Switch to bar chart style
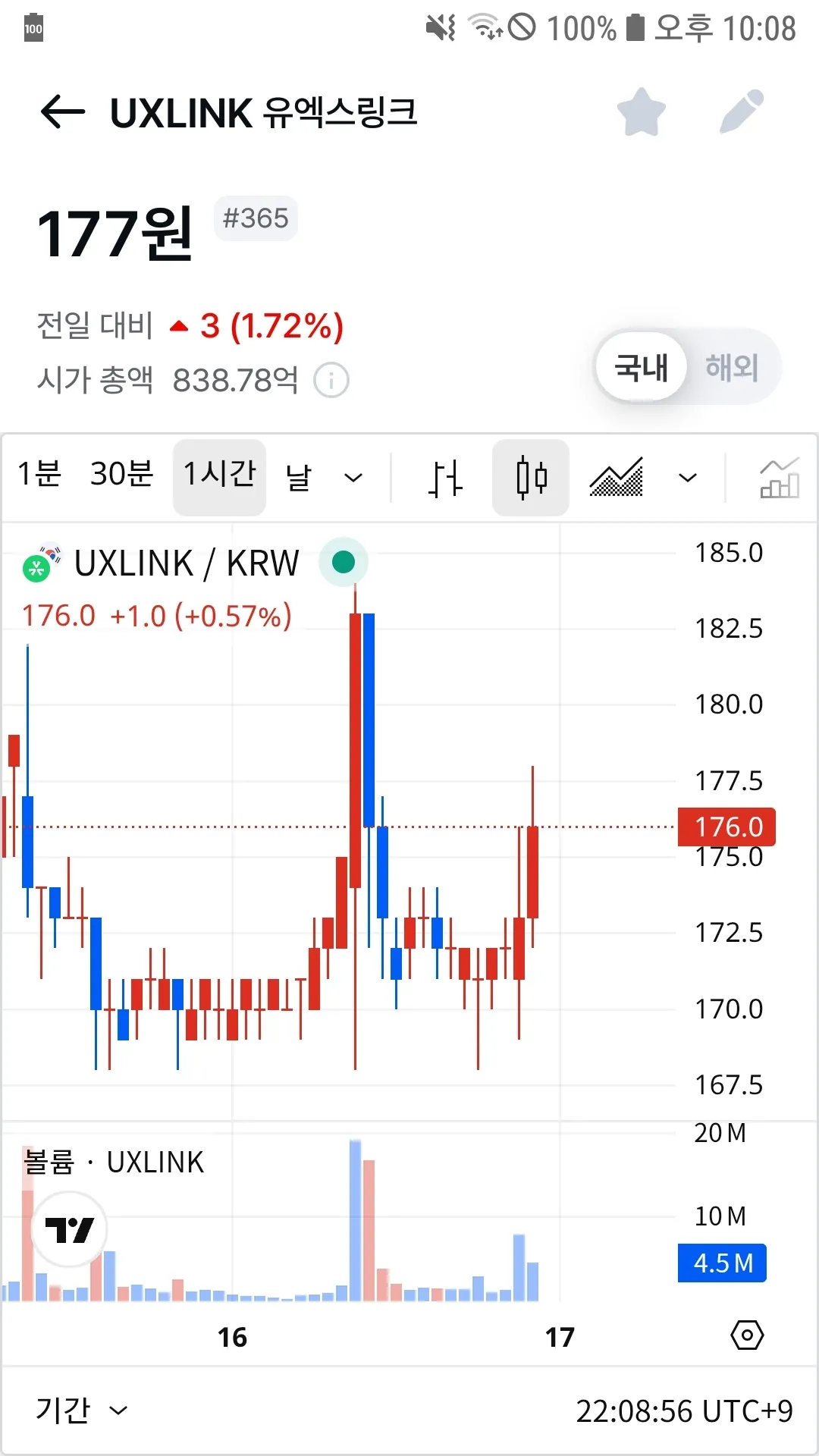This screenshot has width=819, height=1456. pos(445,479)
